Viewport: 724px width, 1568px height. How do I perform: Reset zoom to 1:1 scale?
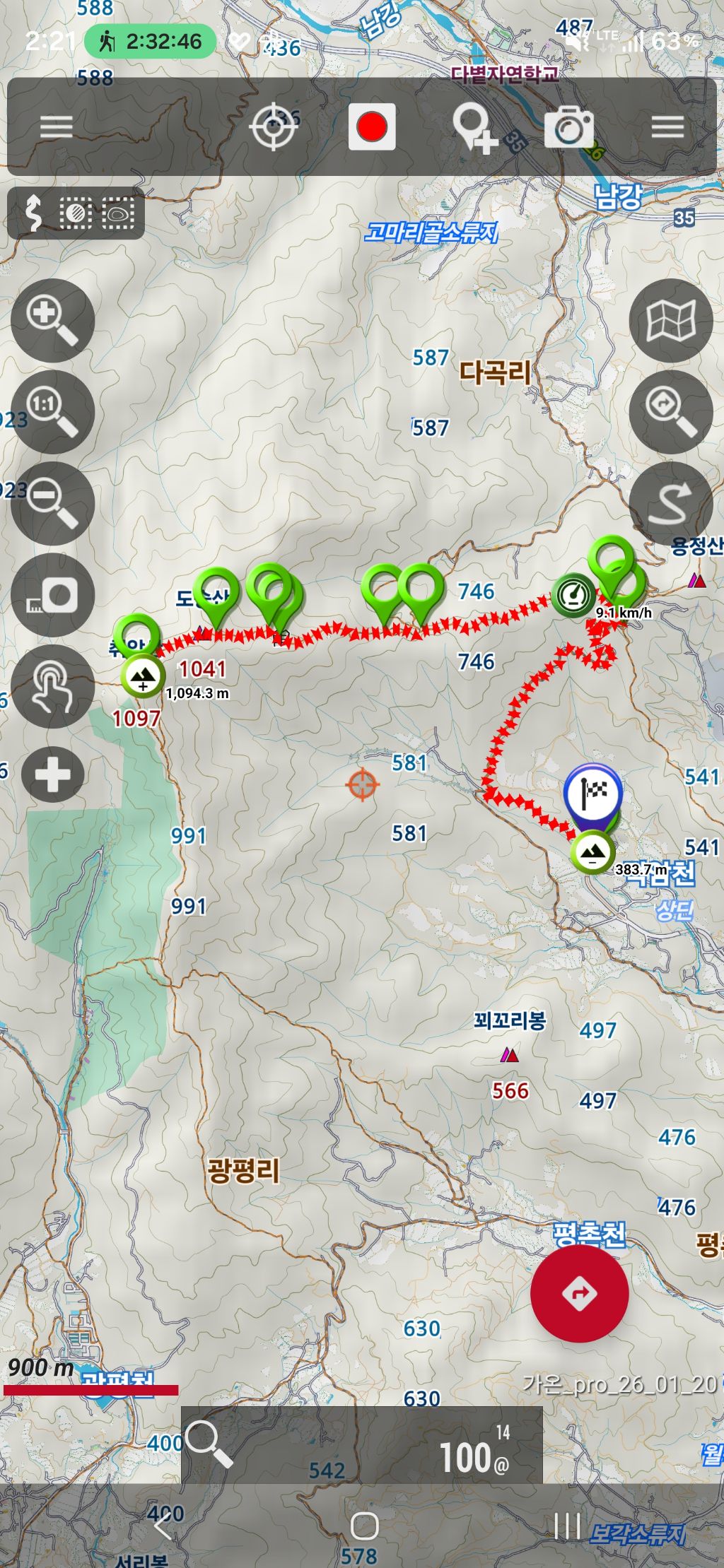(x=52, y=412)
